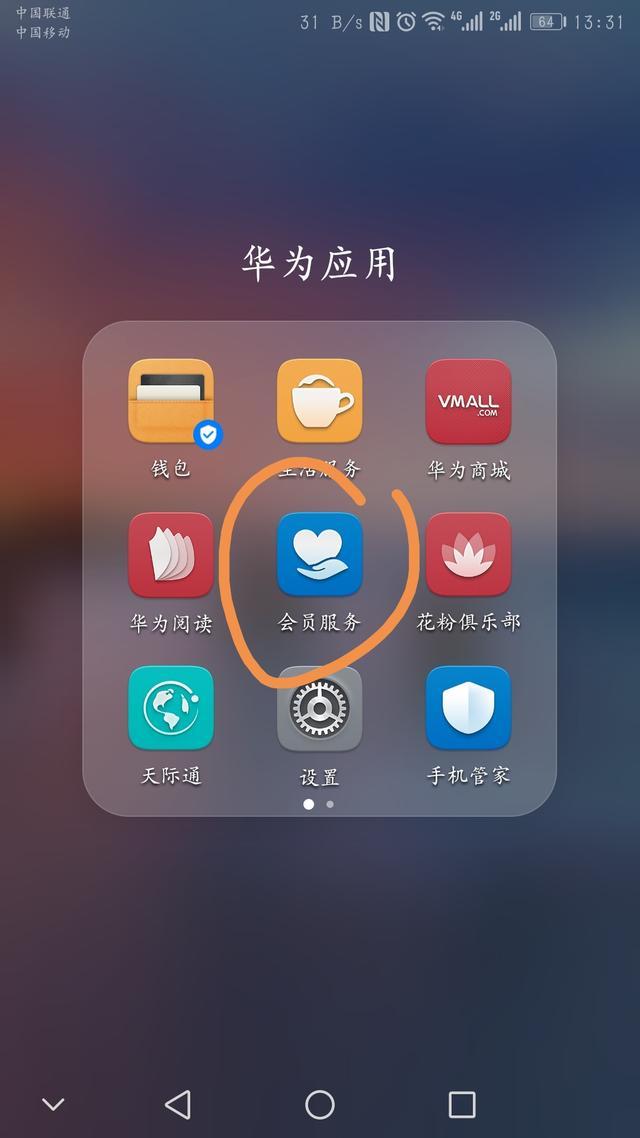Return to home with the circle button

click(319, 1104)
